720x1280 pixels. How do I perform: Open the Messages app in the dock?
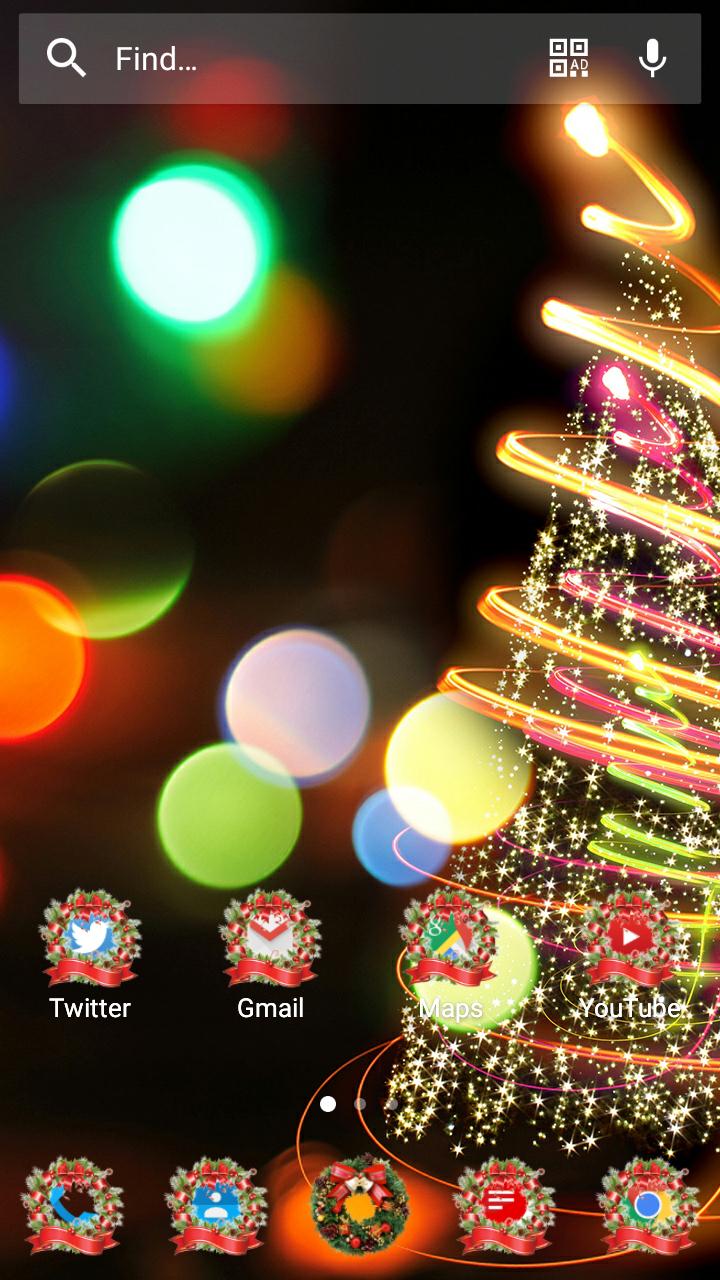coord(504,1205)
